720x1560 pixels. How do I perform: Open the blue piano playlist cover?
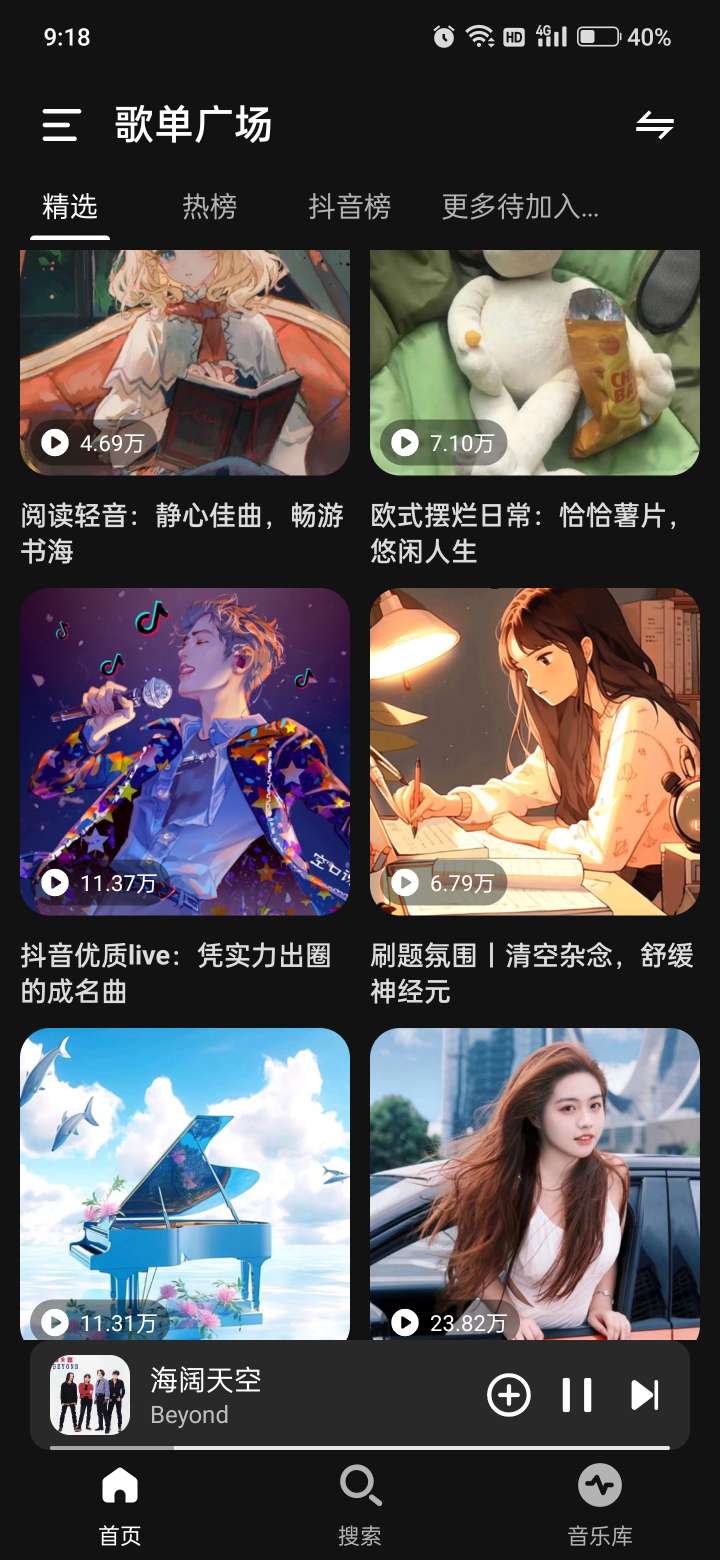click(185, 1186)
